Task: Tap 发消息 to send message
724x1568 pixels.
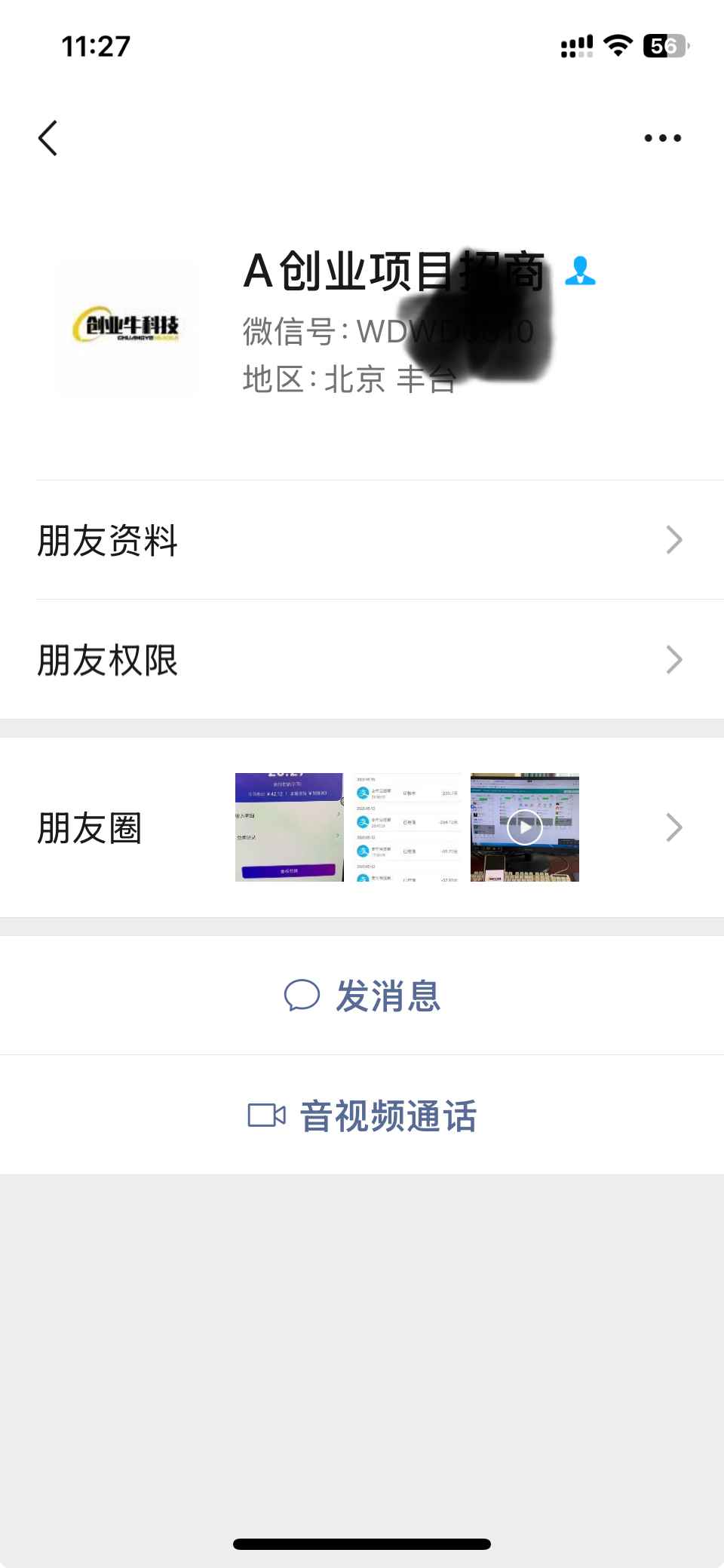Action: tap(362, 996)
